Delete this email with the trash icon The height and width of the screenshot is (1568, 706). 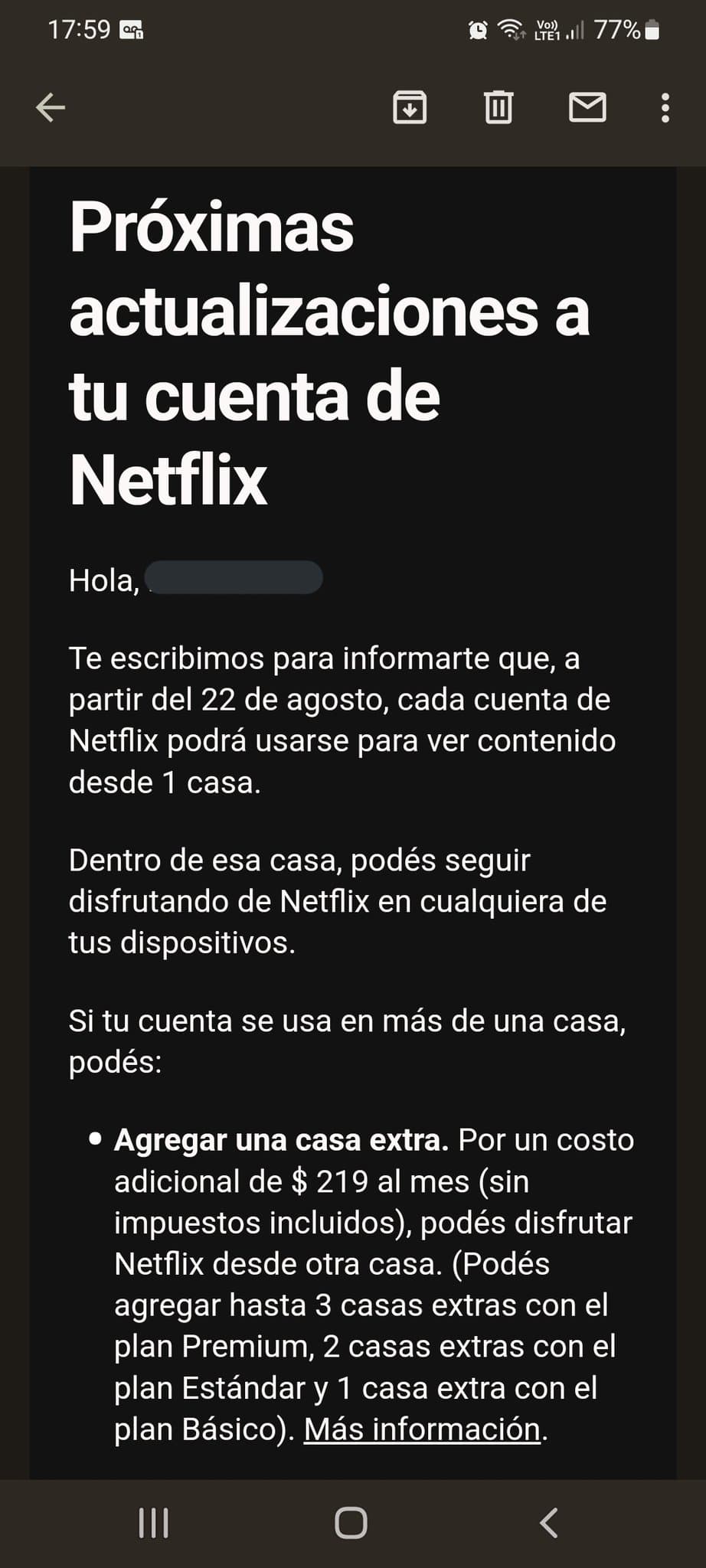(x=498, y=107)
